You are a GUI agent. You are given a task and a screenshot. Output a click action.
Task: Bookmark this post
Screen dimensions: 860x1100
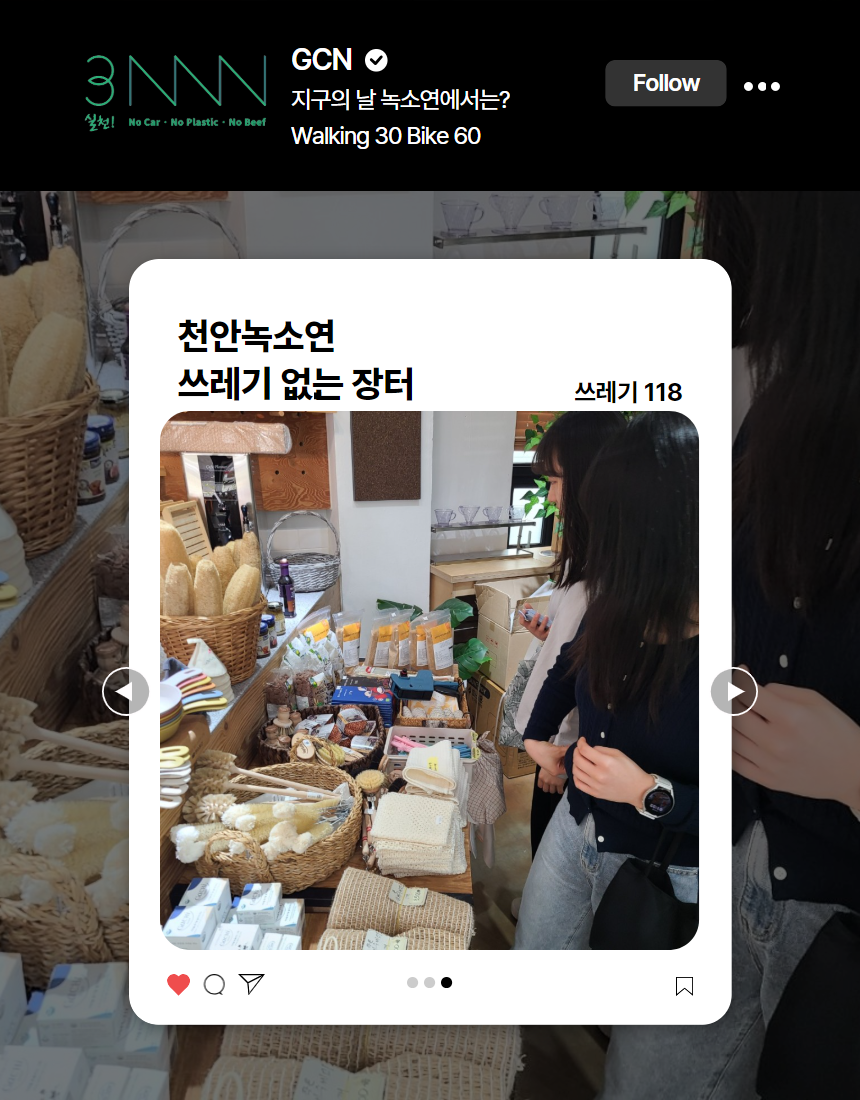[x=684, y=986]
